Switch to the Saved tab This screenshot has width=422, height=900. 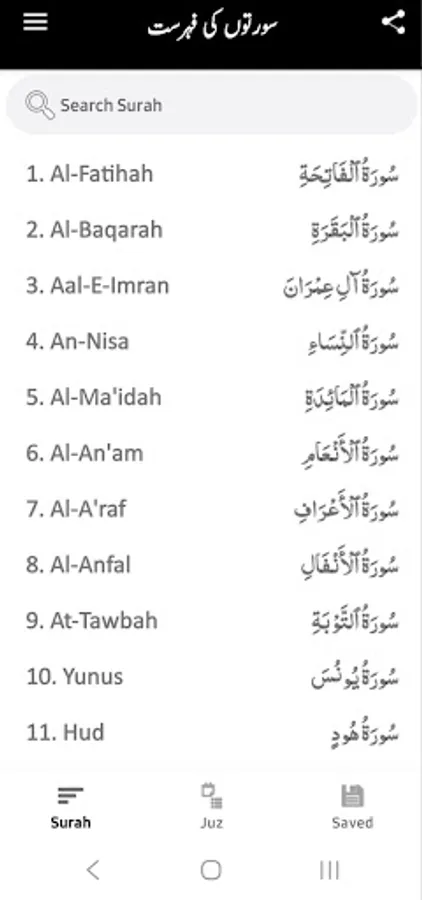pos(352,807)
